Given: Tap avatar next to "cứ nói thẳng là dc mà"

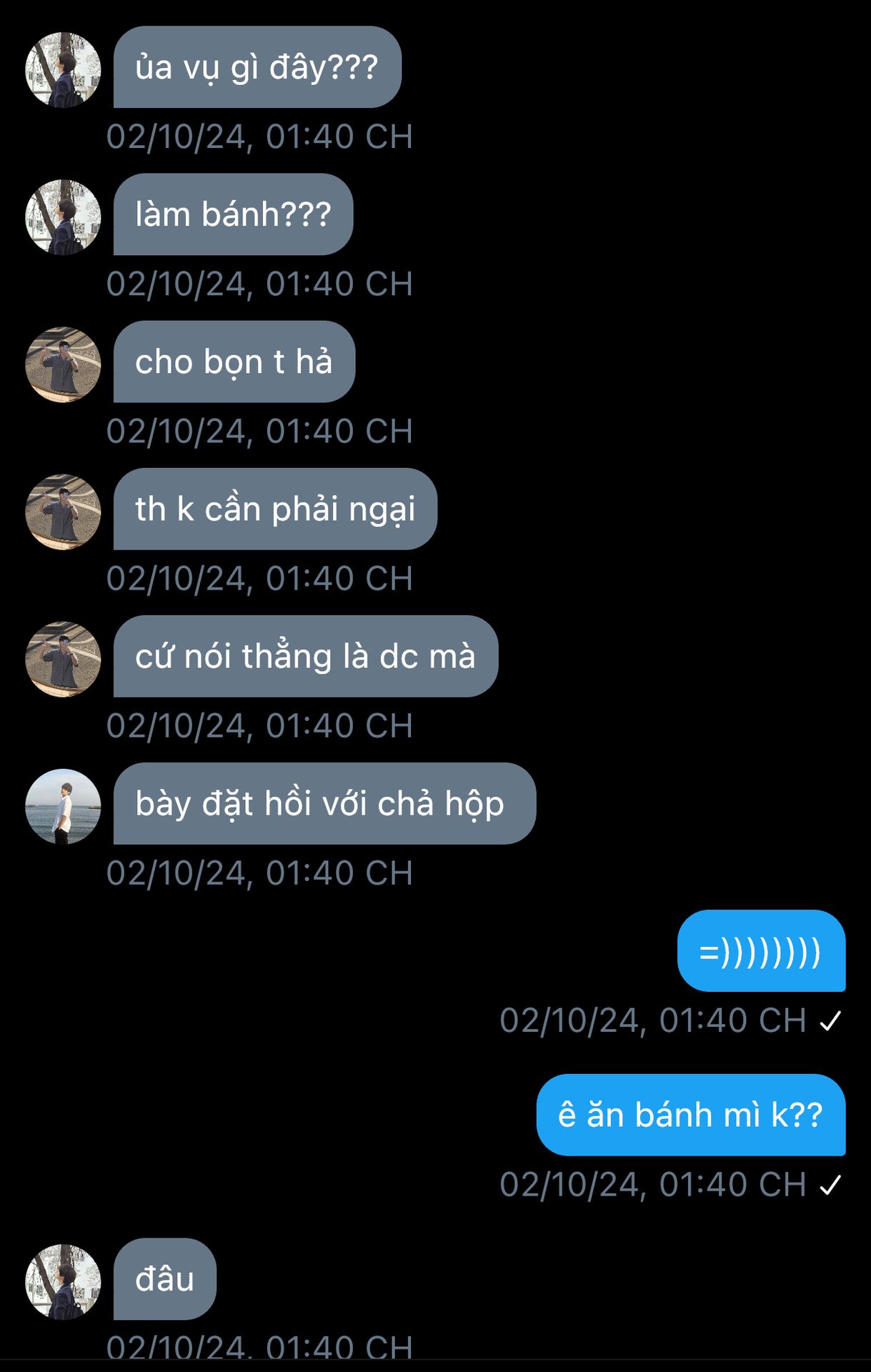Looking at the screenshot, I should [x=63, y=659].
